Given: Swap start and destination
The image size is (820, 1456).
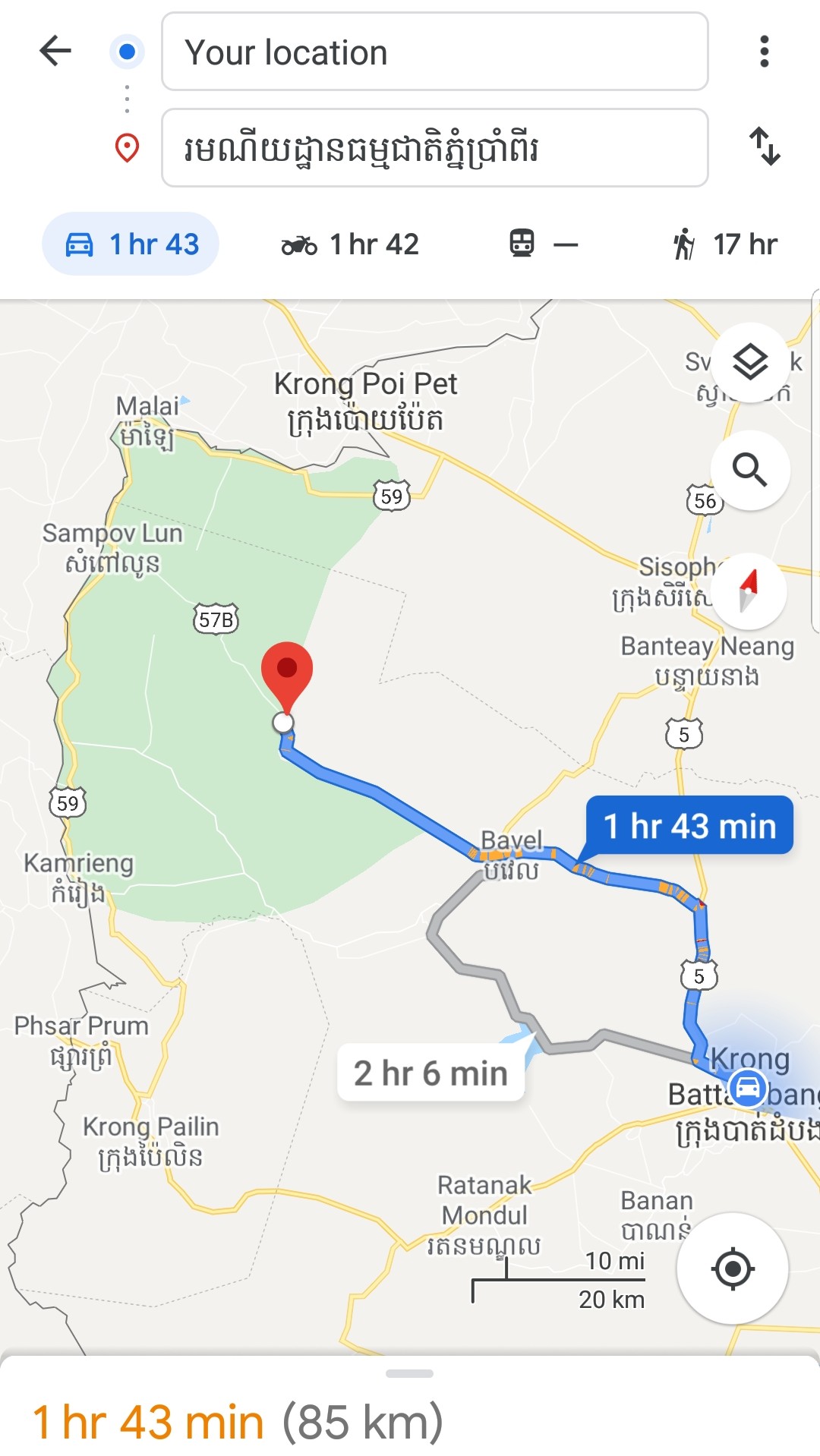Looking at the screenshot, I should (x=765, y=147).
